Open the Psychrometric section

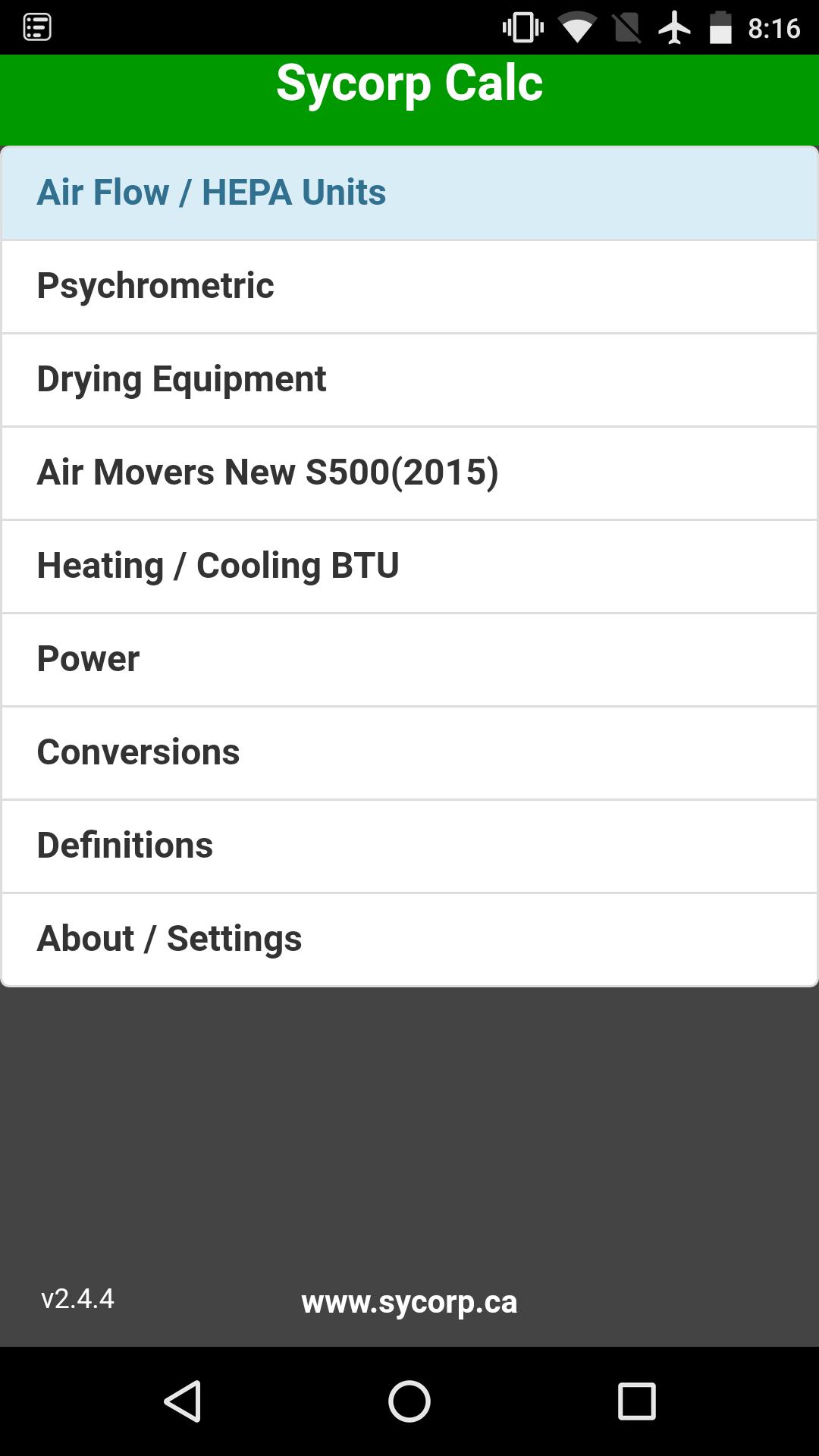click(x=409, y=286)
